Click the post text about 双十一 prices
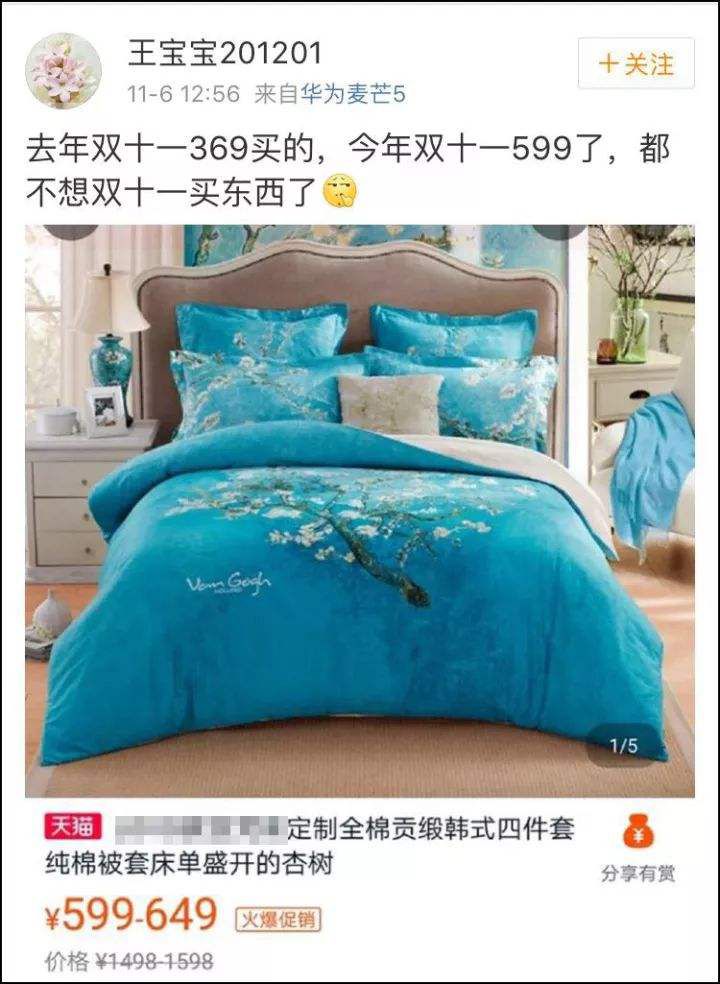The width and height of the screenshot is (720, 984). coord(300,165)
